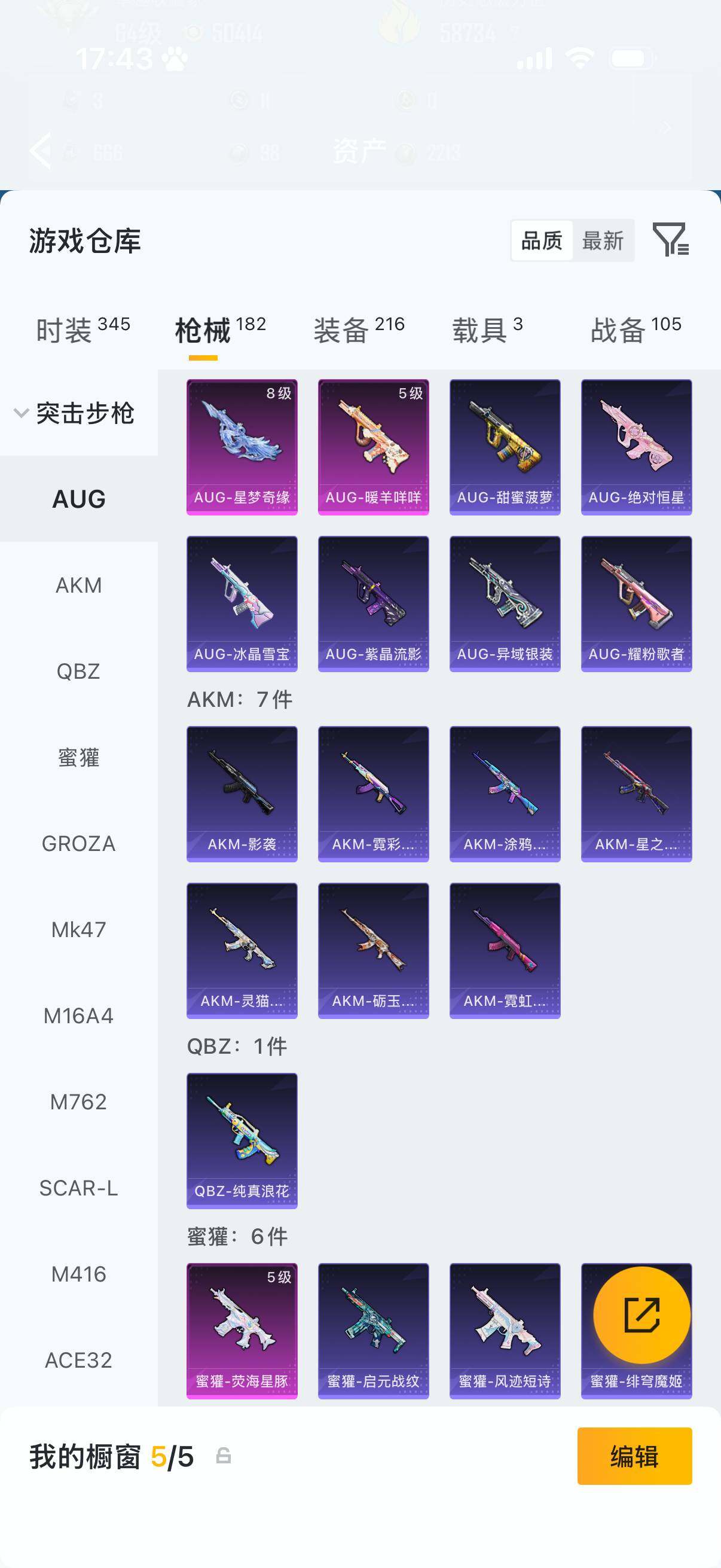The height and width of the screenshot is (1568, 721).
Task: Open the 蜜獾-荧海星豚 skin
Action: point(242,1331)
